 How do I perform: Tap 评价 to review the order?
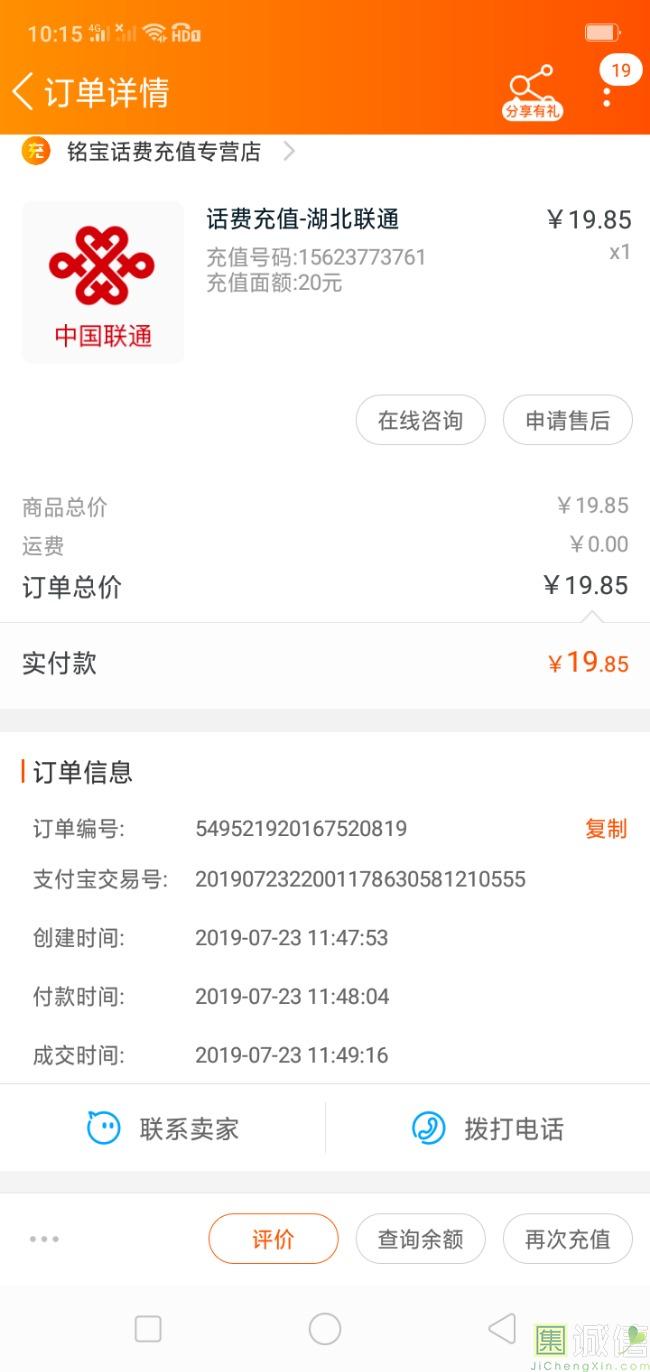click(x=273, y=1239)
